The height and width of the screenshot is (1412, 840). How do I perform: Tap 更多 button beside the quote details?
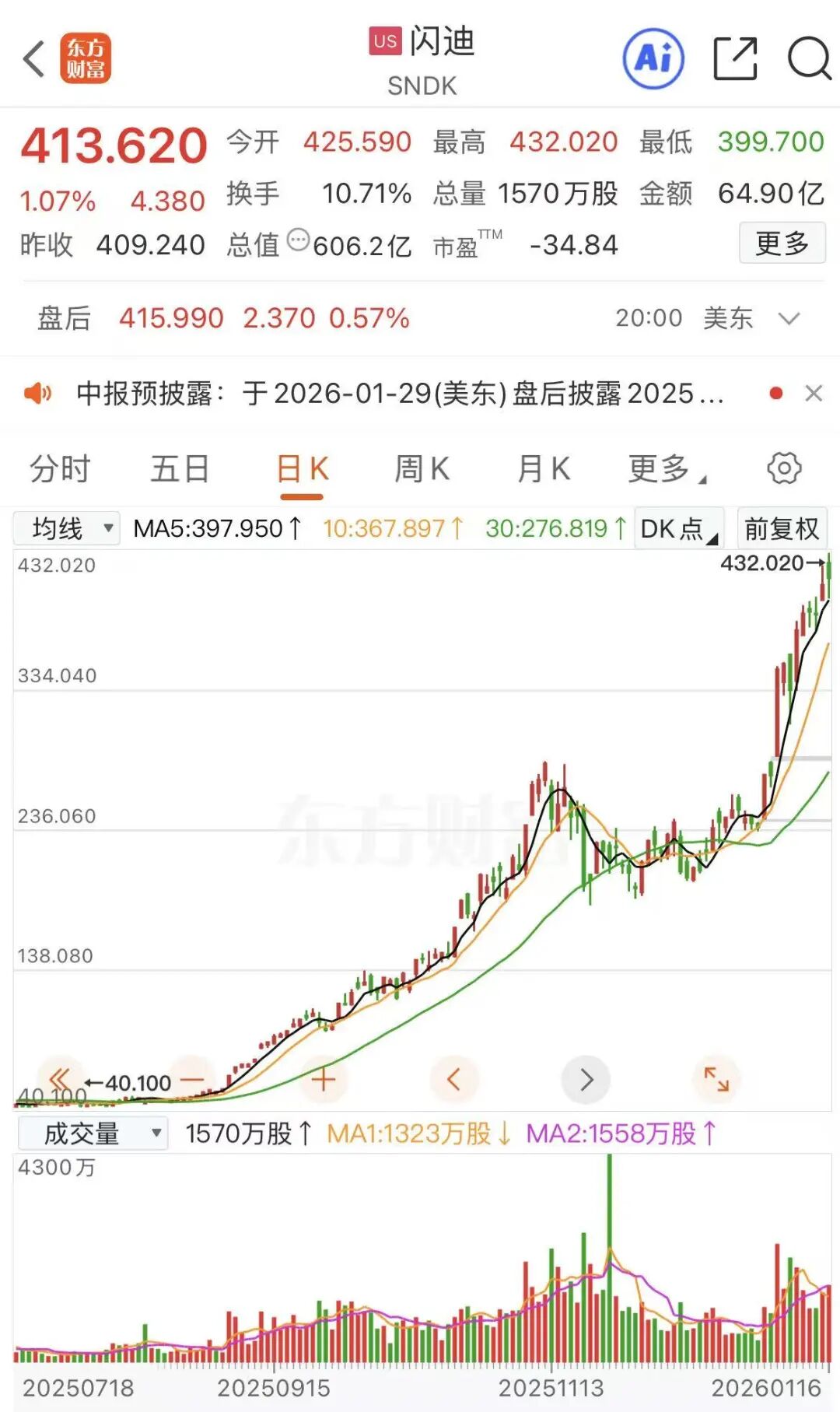782,244
